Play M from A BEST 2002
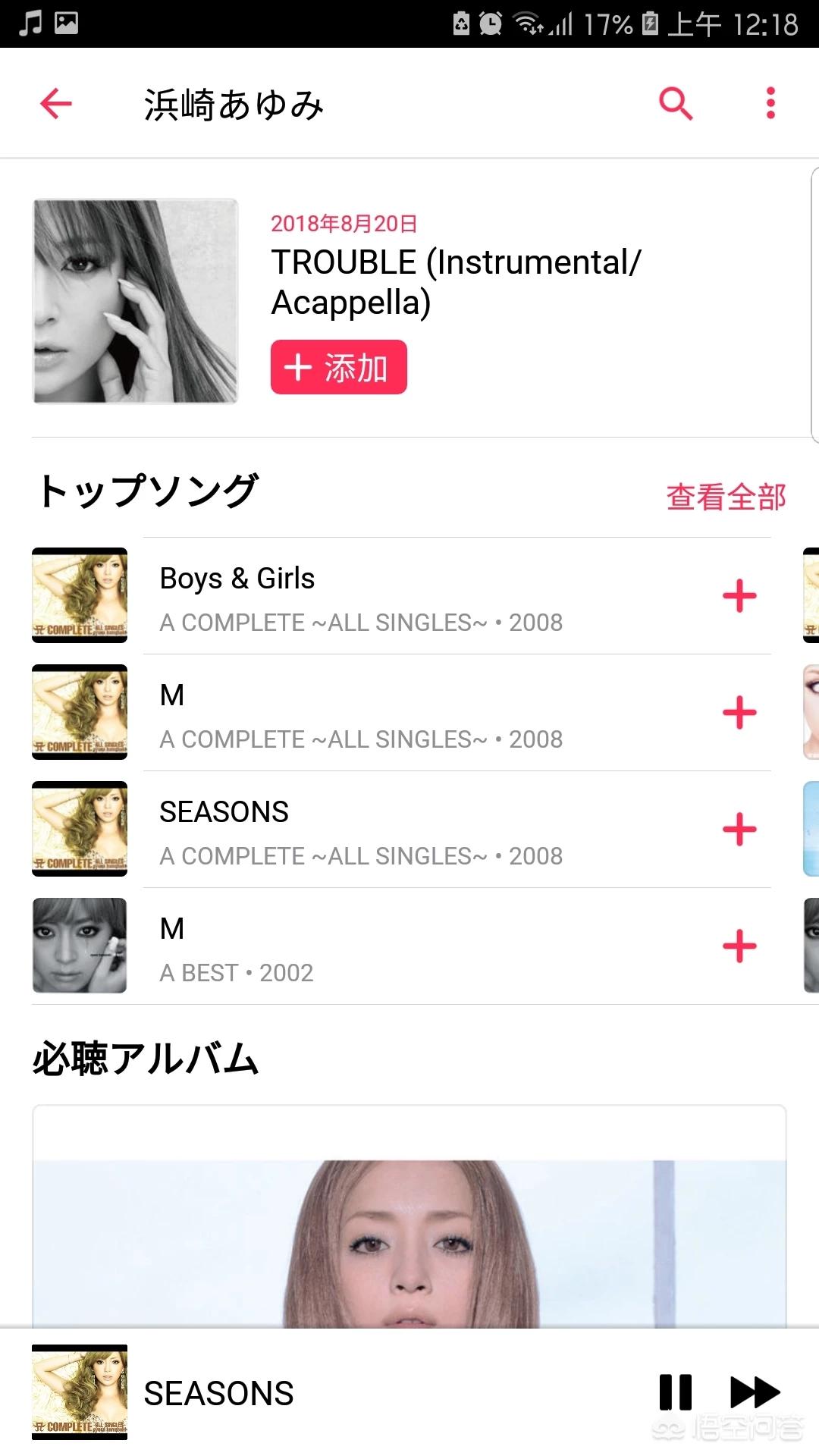This screenshot has width=819, height=1456. coord(361,947)
